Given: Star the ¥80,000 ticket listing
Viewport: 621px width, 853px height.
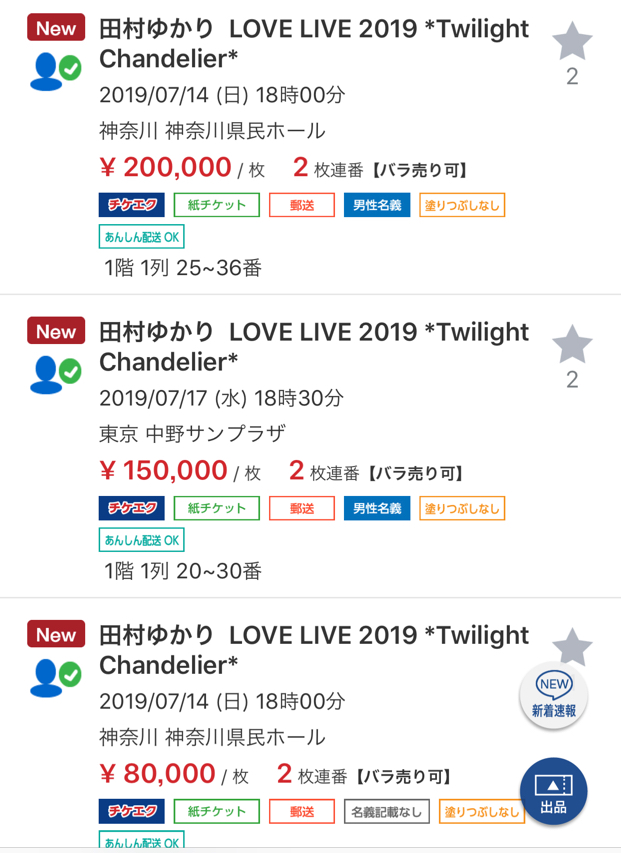Looking at the screenshot, I should coord(573,646).
